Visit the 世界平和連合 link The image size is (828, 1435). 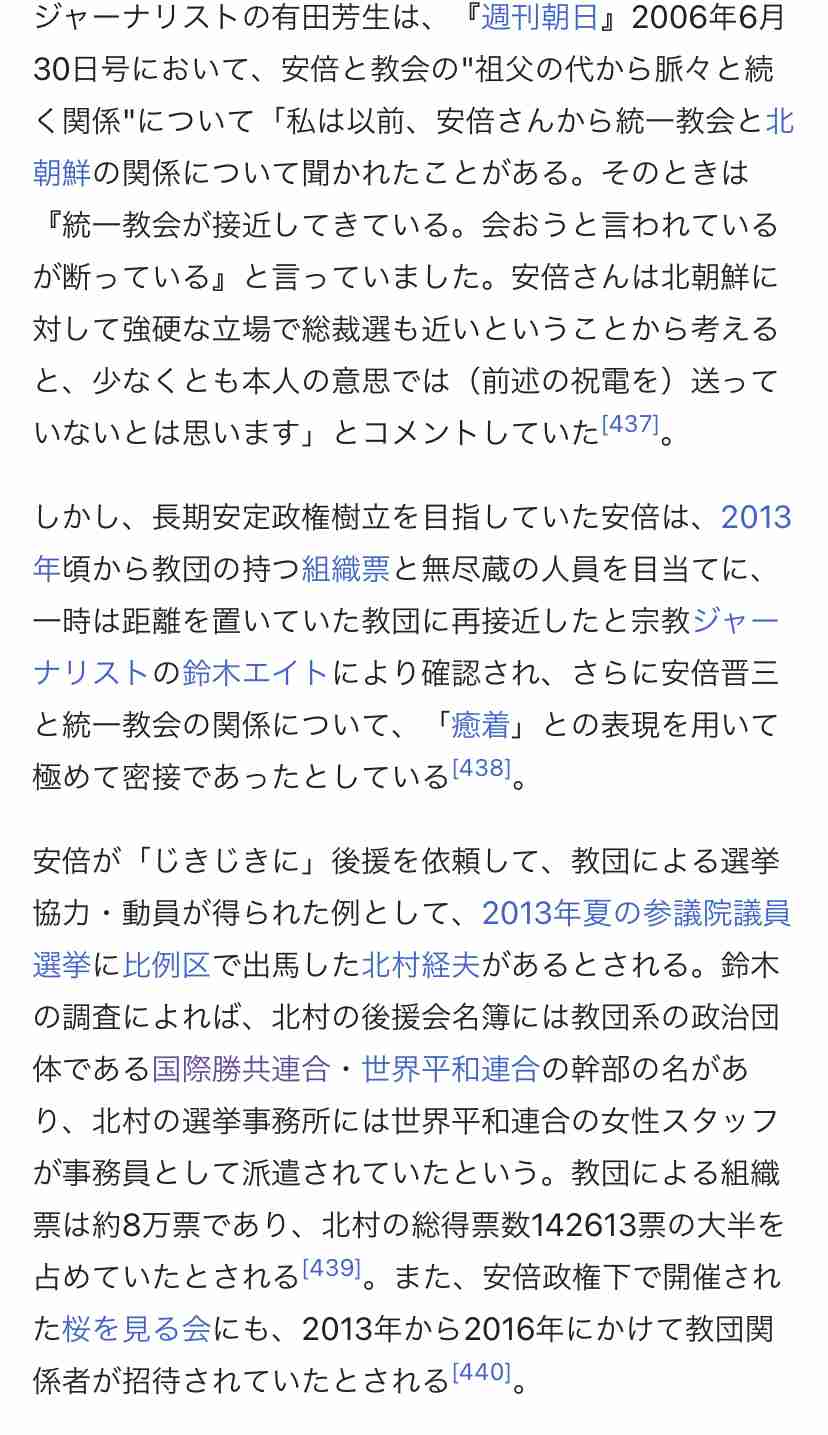pyautogui.click(x=450, y=1069)
